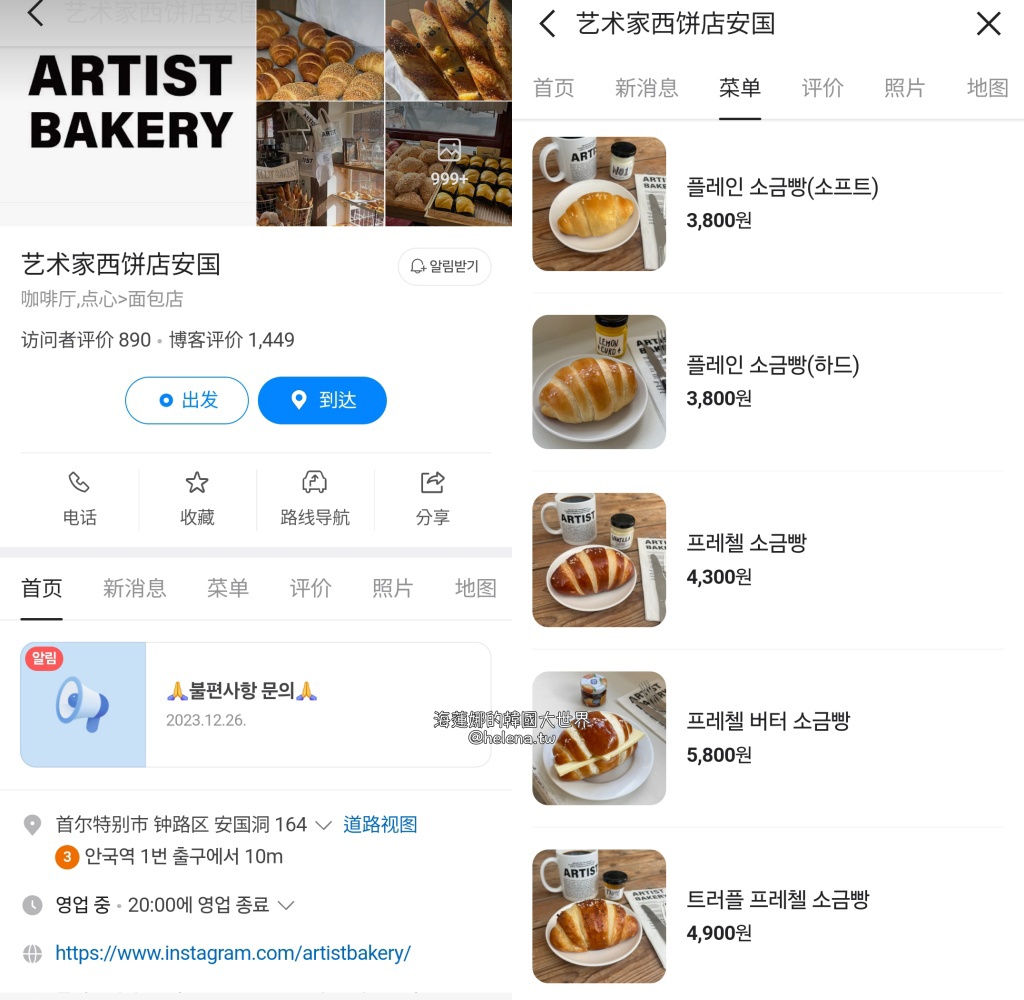Open the 불편사항 문의 notice card
Viewport: 1024px width, 1000px height.
click(256, 704)
